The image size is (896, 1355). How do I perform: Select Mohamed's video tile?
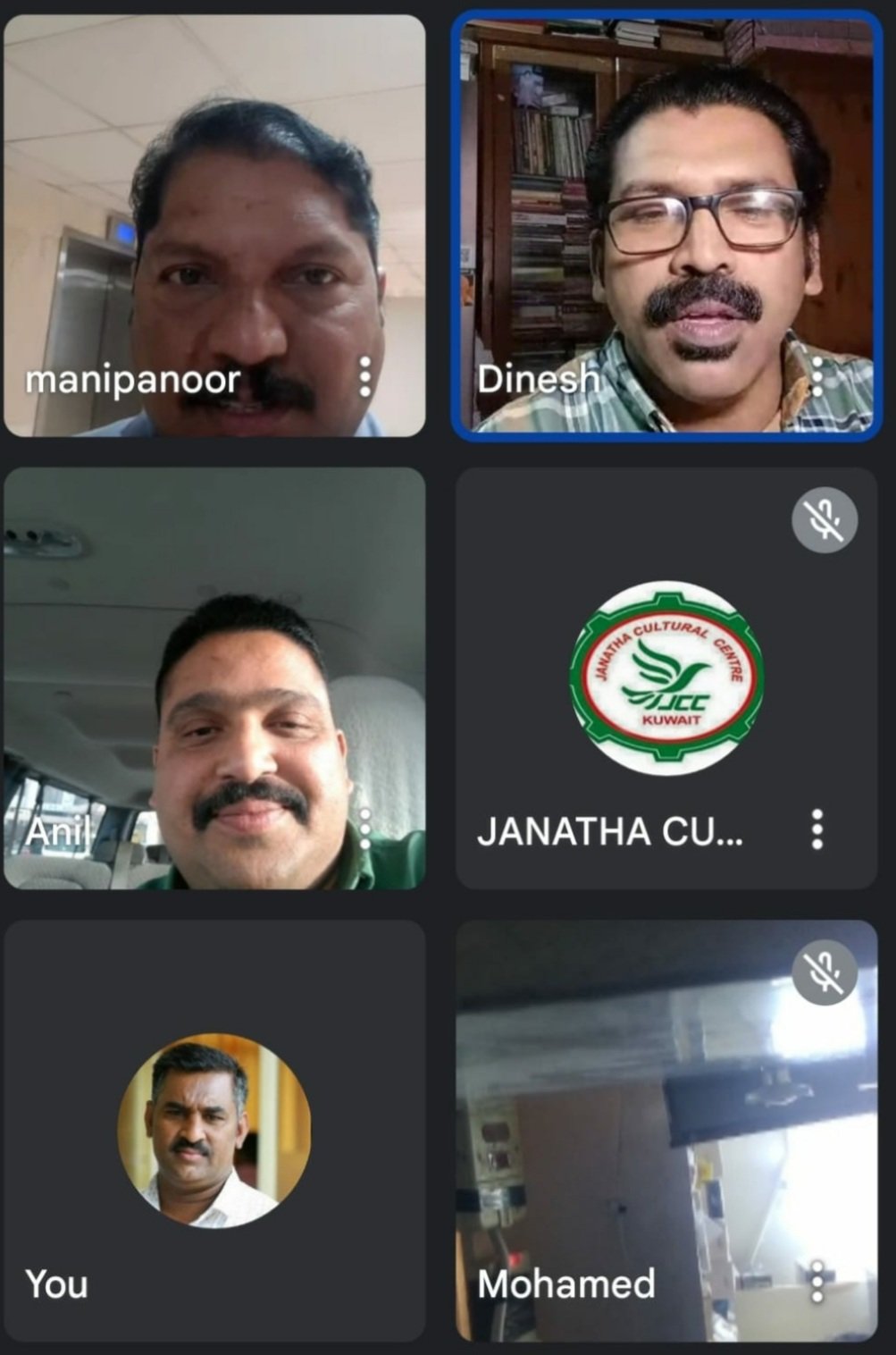[x=666, y=1131]
